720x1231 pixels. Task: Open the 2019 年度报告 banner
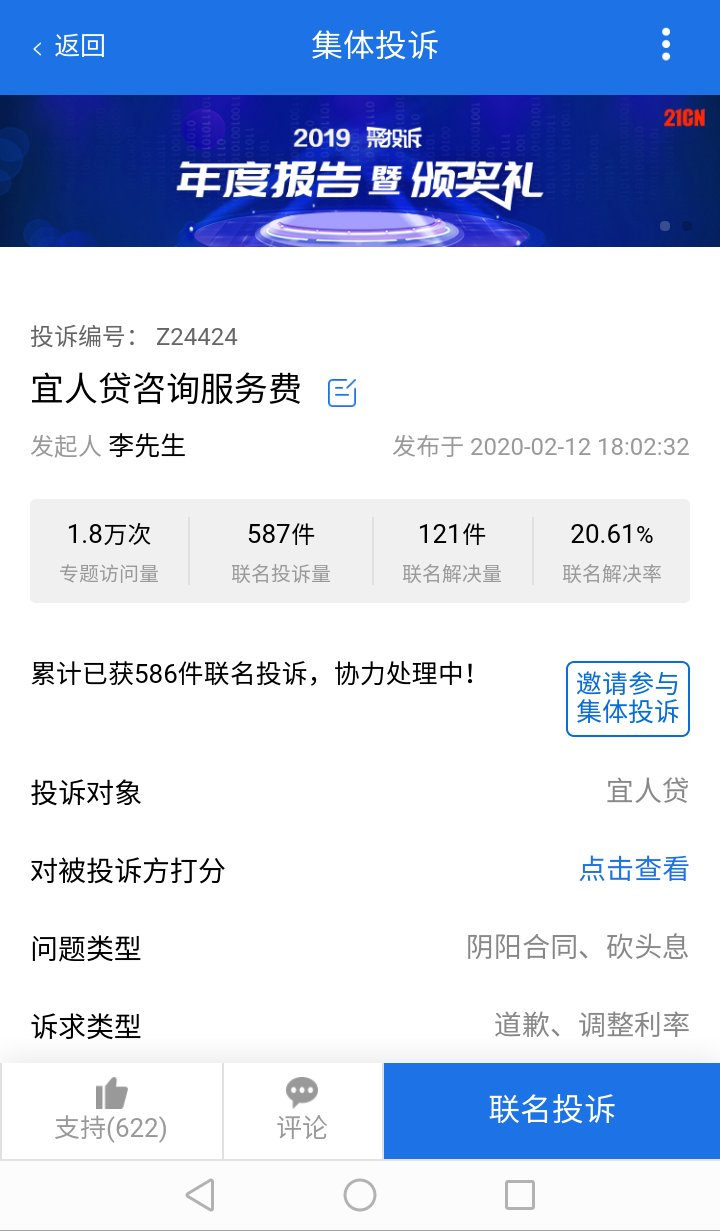coord(360,171)
